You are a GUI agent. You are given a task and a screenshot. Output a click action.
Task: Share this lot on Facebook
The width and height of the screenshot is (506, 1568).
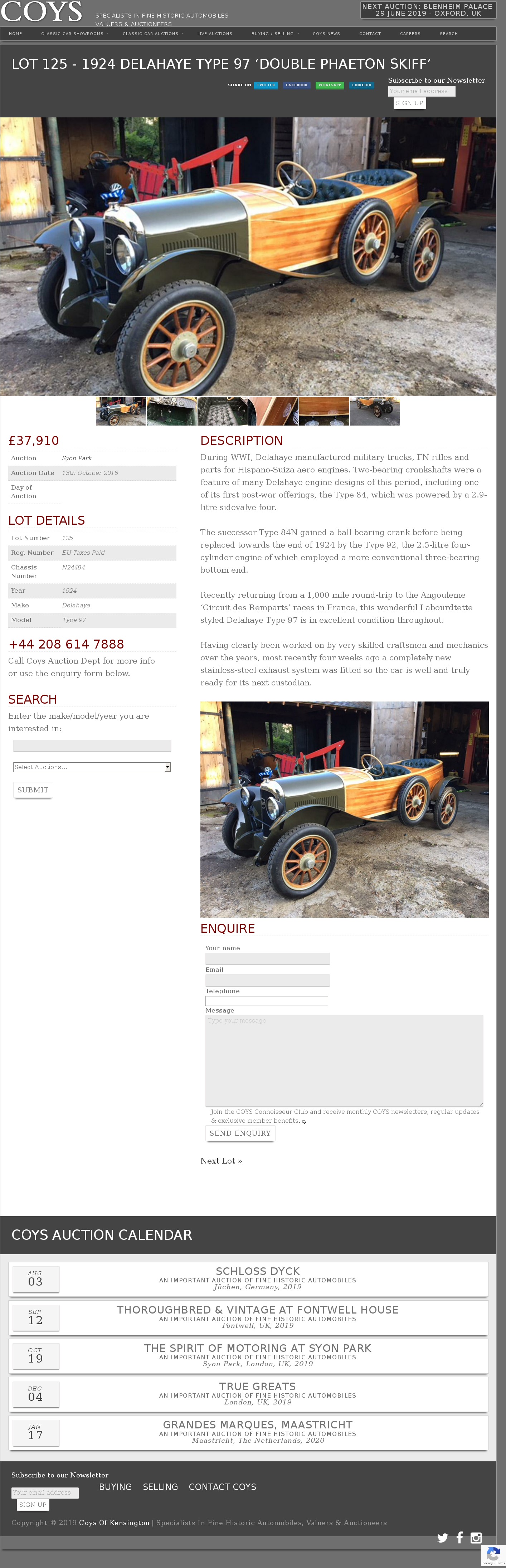coord(297,85)
